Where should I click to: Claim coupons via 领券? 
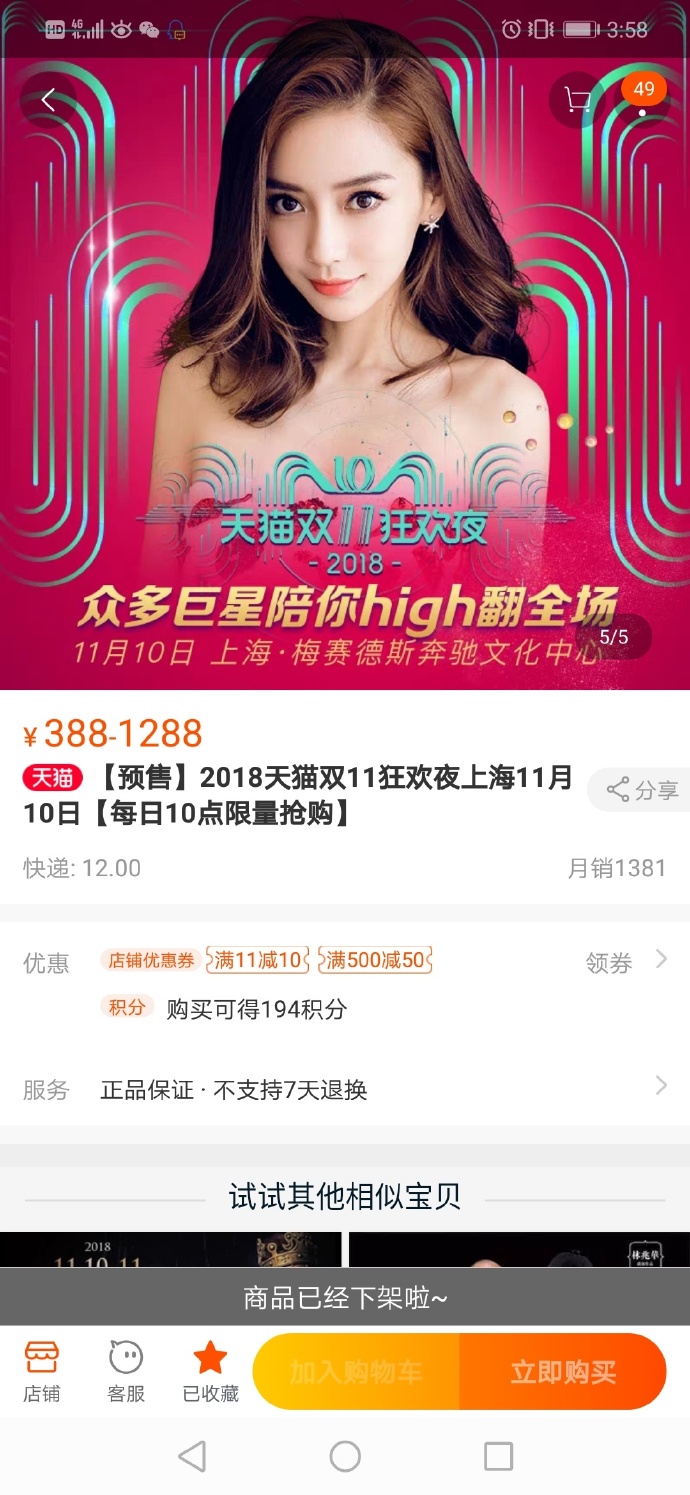626,962
